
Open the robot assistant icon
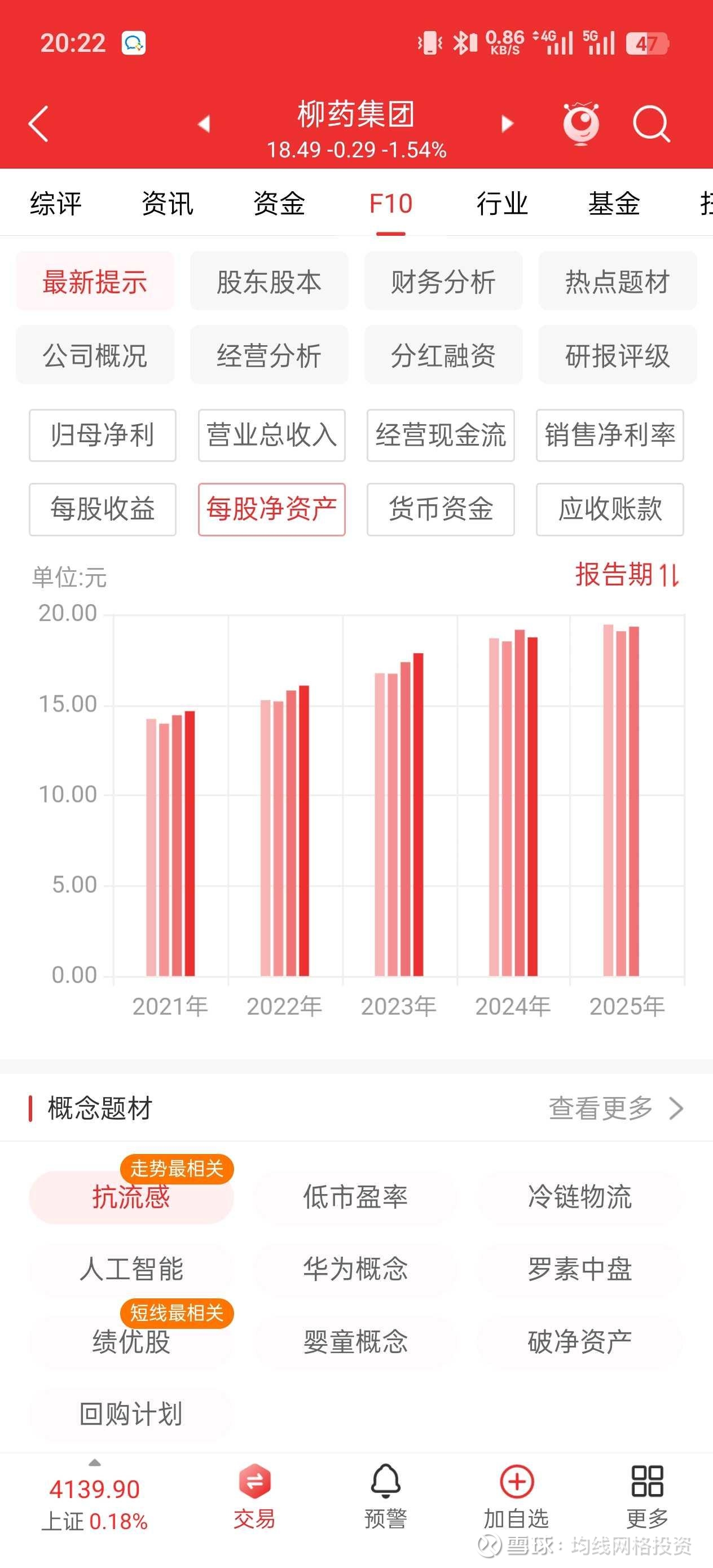[x=581, y=124]
